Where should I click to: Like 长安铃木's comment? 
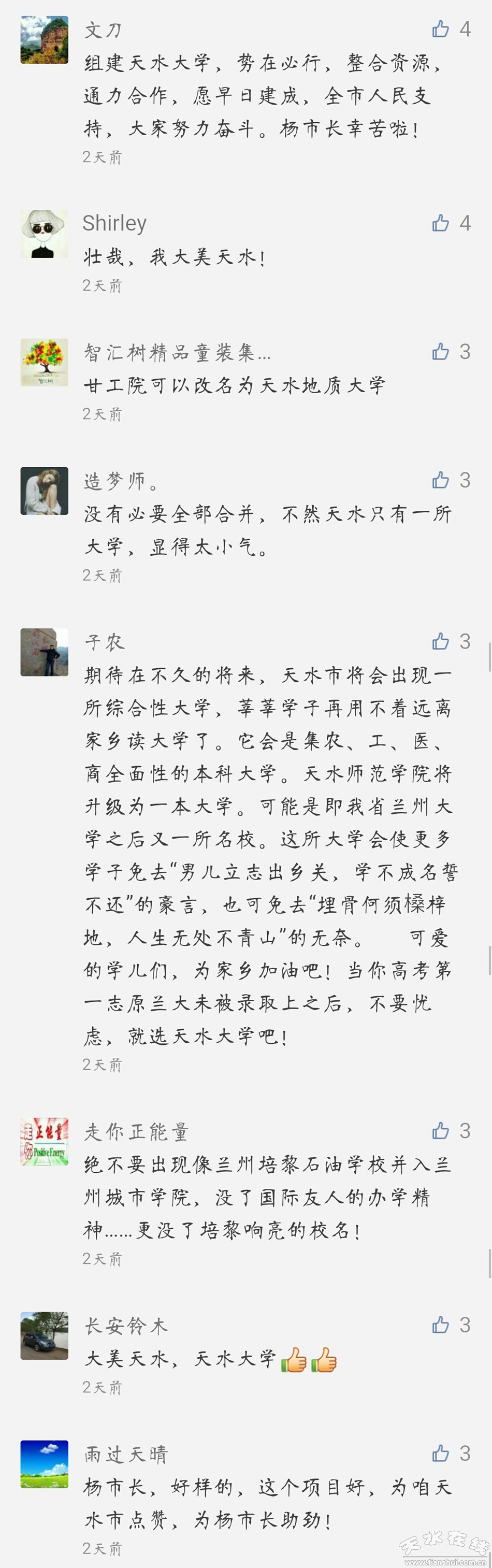[440, 1325]
